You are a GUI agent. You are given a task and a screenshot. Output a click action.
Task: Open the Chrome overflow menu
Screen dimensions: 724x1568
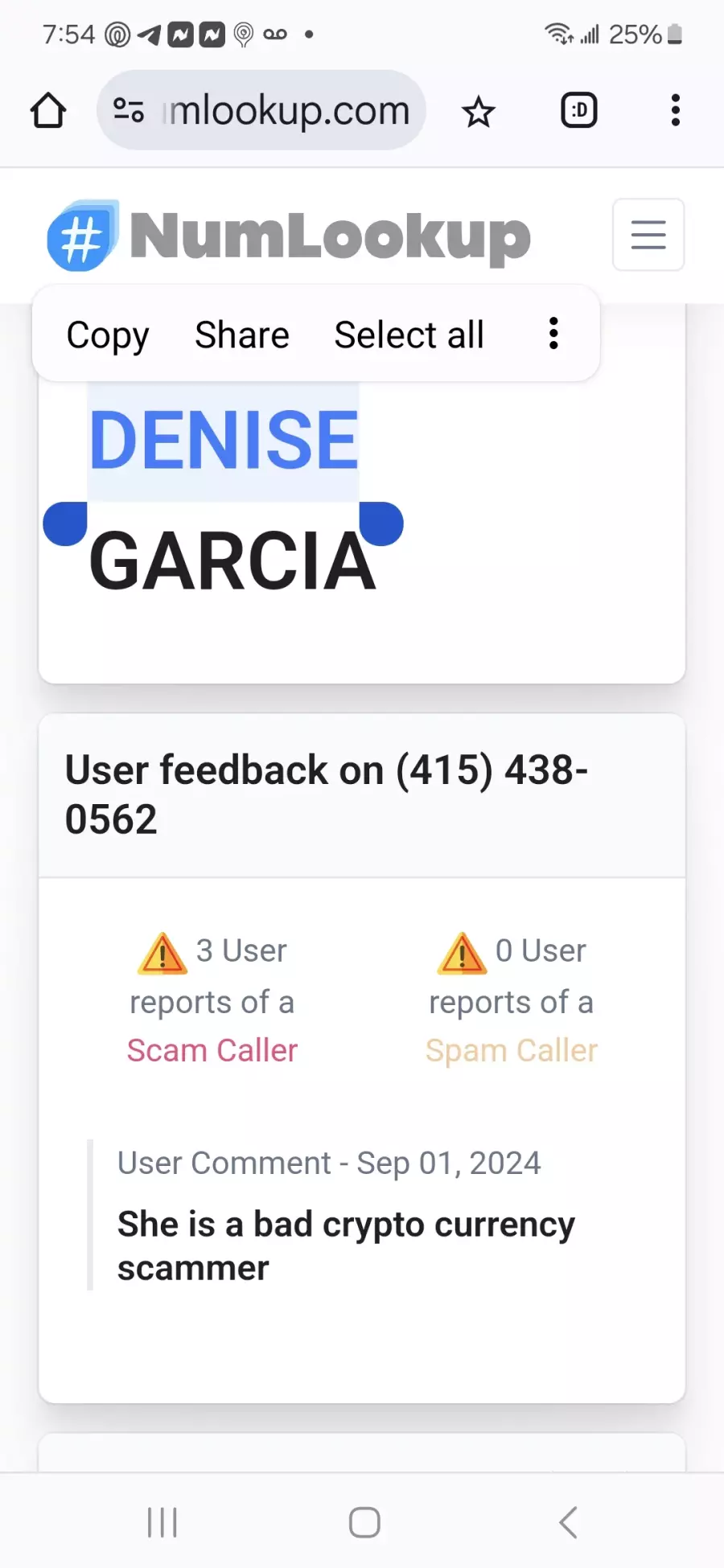click(676, 110)
